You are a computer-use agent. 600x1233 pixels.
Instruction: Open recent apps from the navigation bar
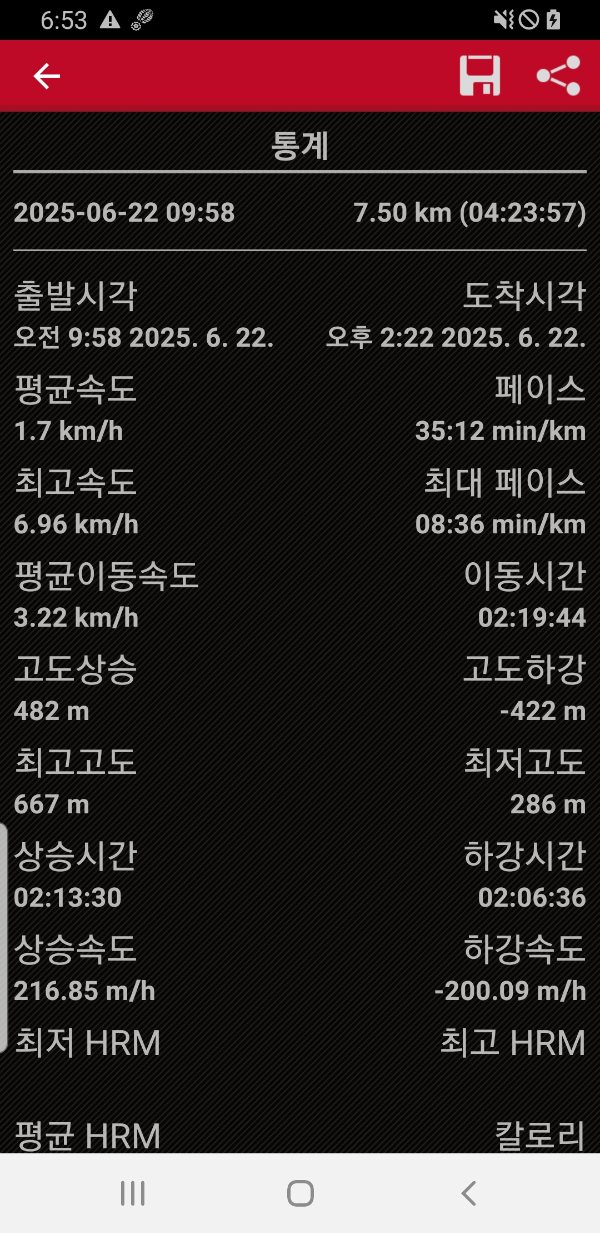(x=132, y=1192)
